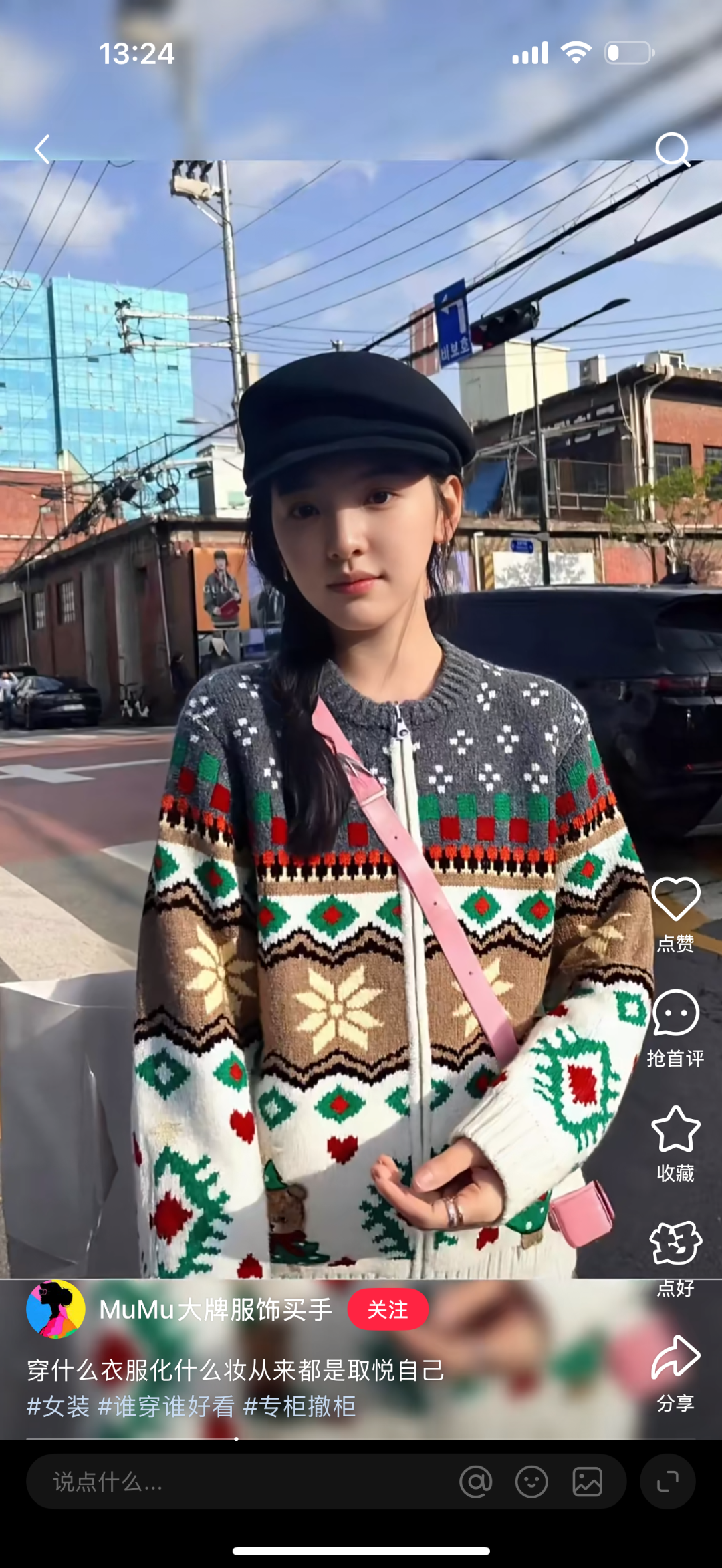This screenshot has height=1568, width=722.
Task: Attach an image to the comment
Action: coord(587,1482)
